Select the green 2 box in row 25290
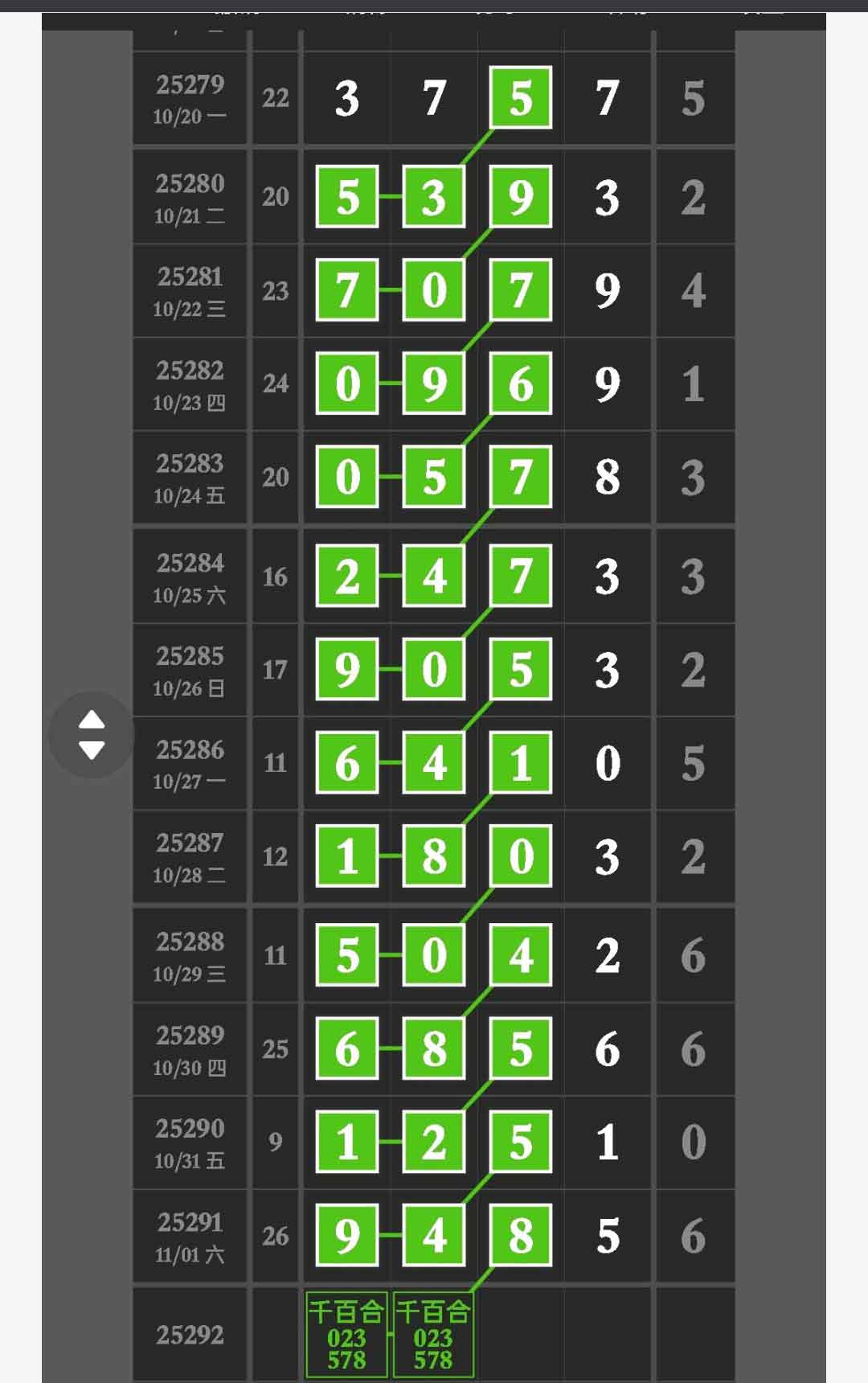 [x=432, y=1140]
